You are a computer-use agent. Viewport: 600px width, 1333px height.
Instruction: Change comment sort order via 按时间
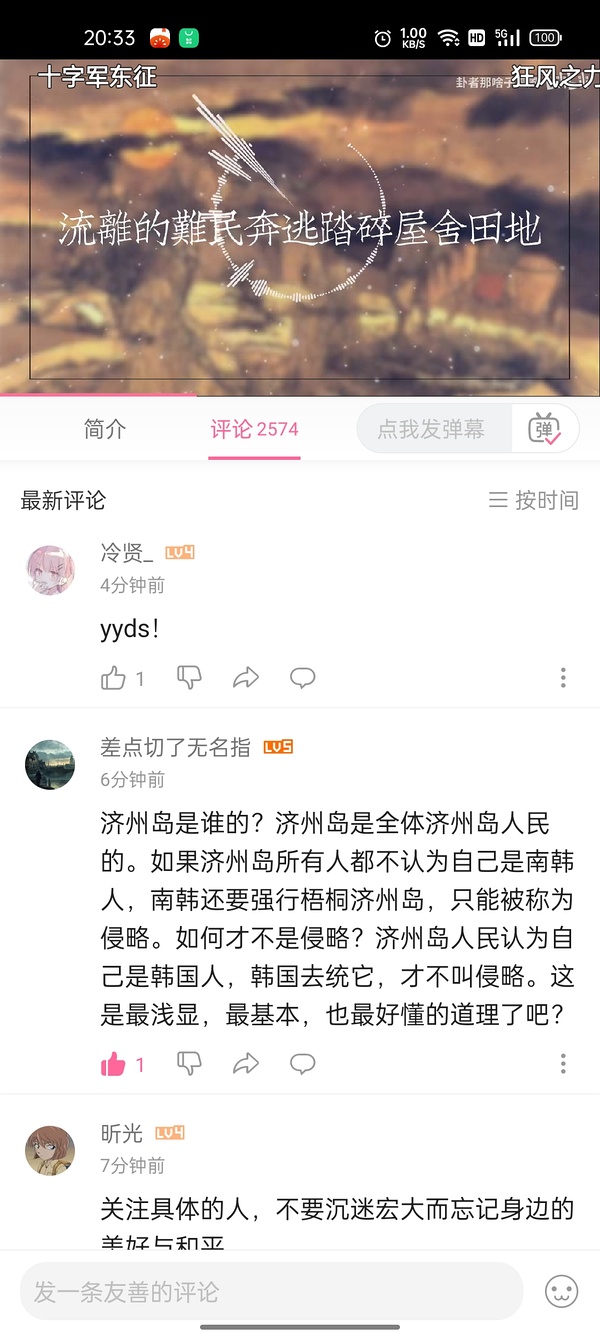pyautogui.click(x=534, y=500)
